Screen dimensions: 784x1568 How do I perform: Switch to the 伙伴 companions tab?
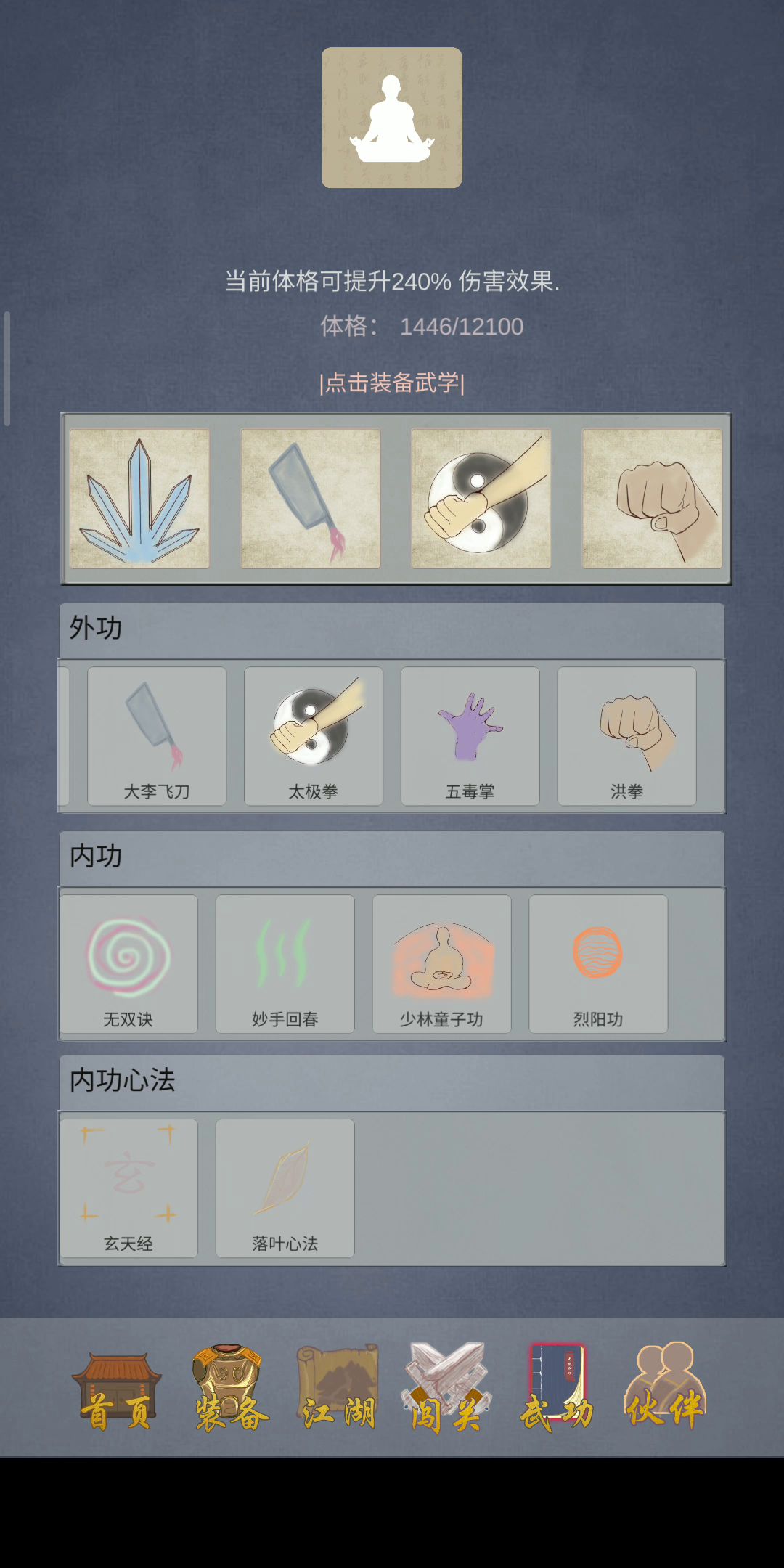tap(665, 1390)
